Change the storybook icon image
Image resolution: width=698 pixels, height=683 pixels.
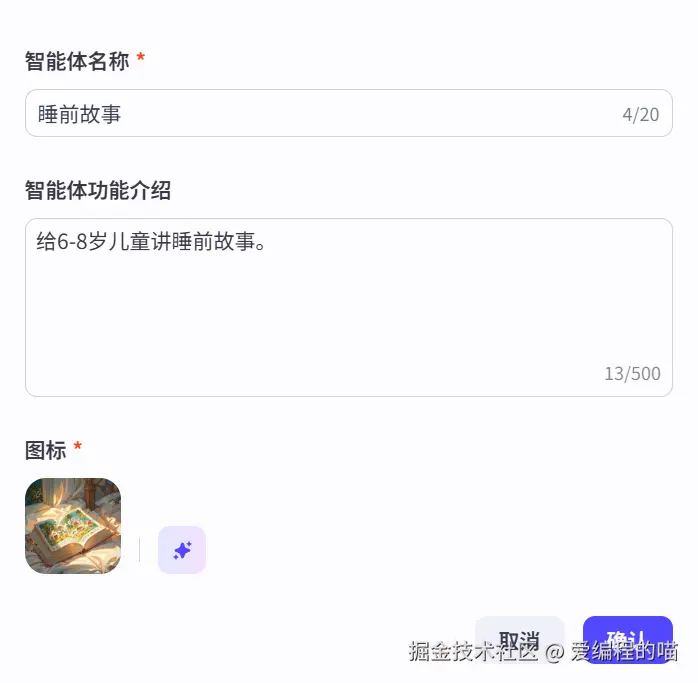[73, 526]
